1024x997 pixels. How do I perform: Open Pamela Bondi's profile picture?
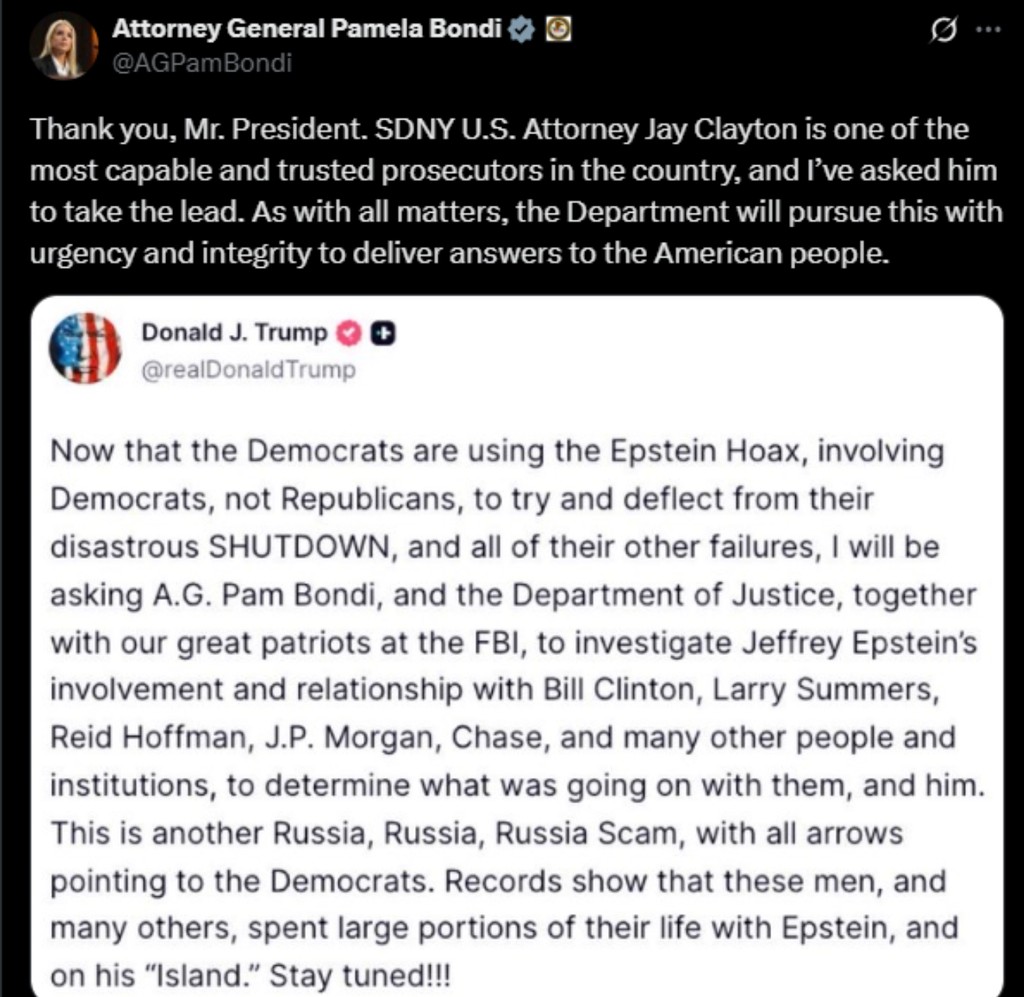(65, 48)
